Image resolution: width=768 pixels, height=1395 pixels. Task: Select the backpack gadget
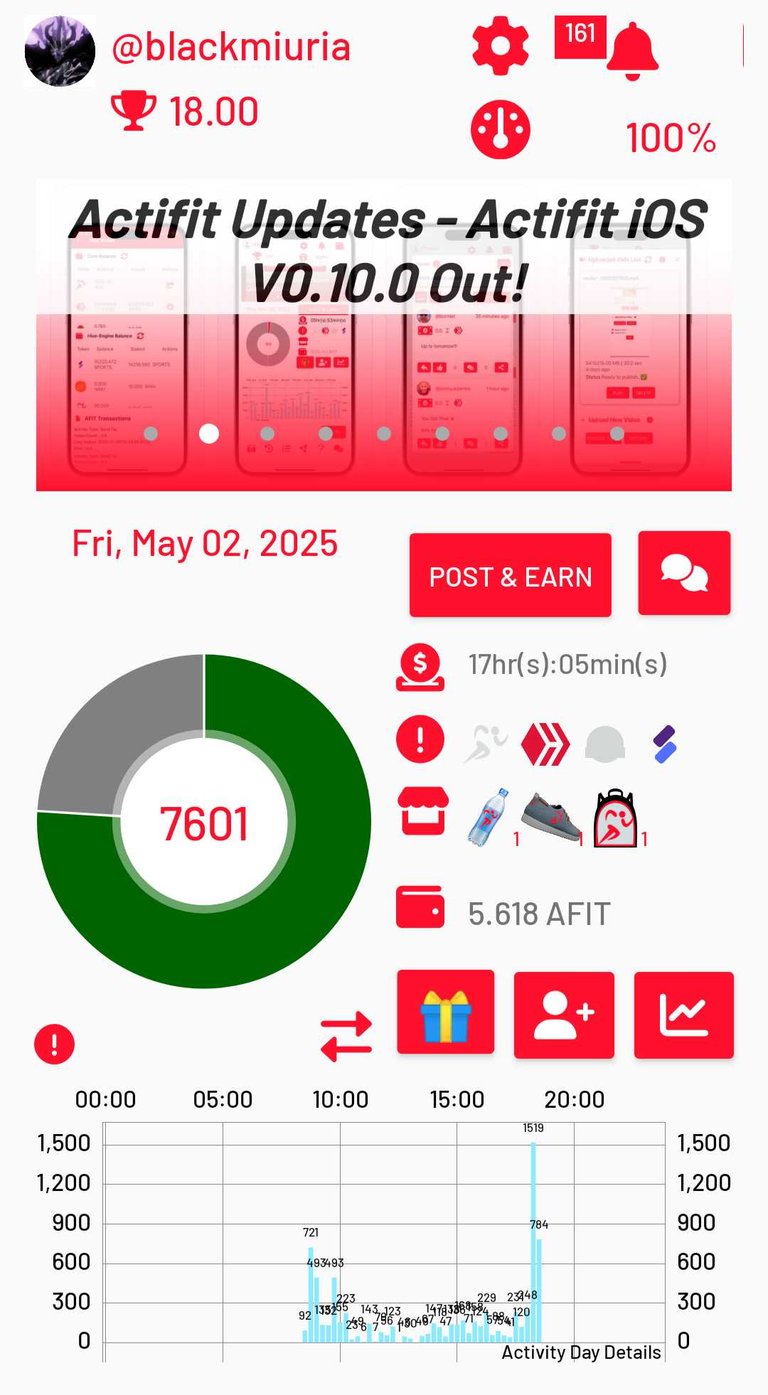click(x=616, y=817)
